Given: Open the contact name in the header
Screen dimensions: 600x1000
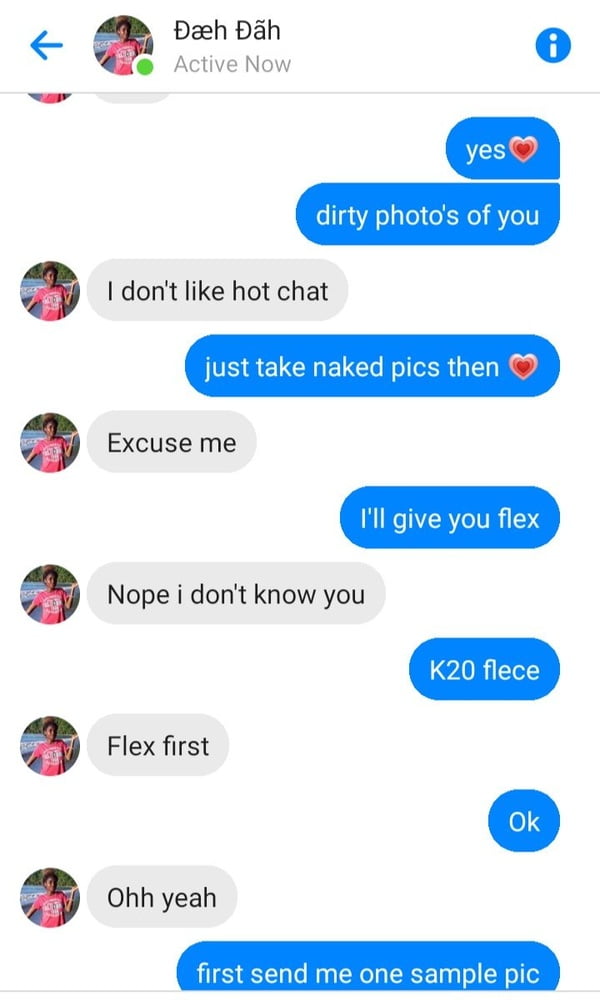Looking at the screenshot, I should tap(227, 32).
